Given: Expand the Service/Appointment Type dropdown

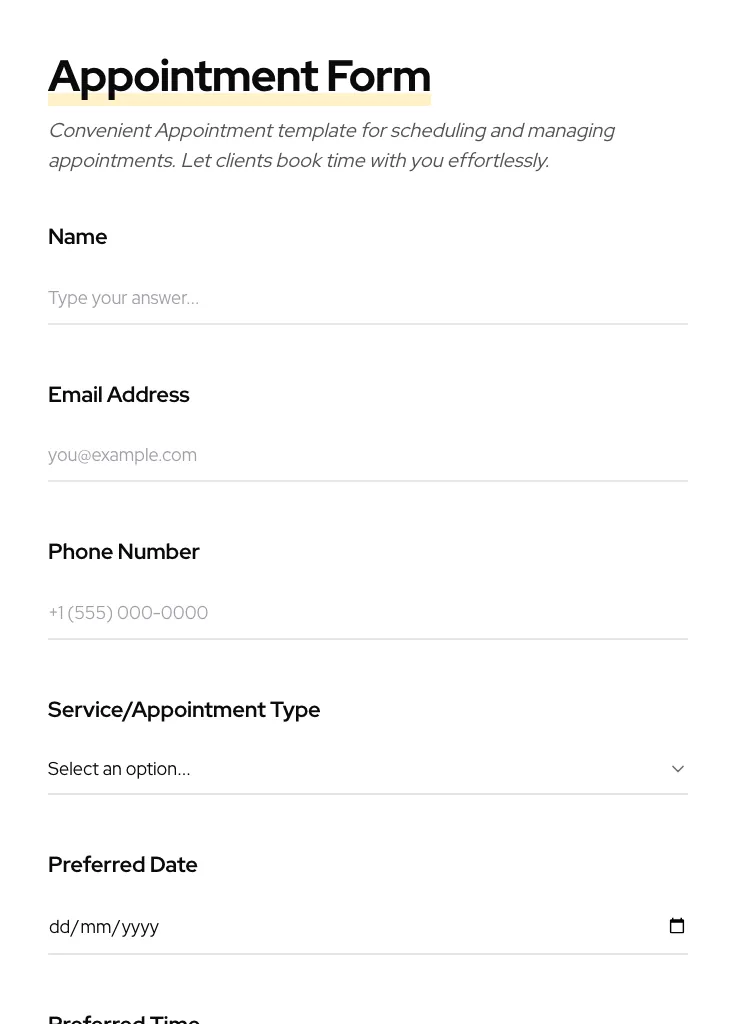Looking at the screenshot, I should coord(367,769).
